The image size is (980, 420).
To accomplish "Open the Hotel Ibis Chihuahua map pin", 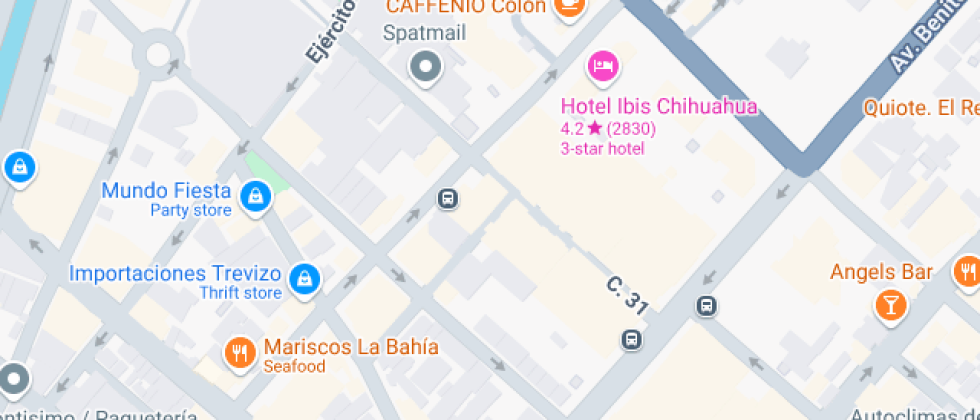I will click(603, 66).
